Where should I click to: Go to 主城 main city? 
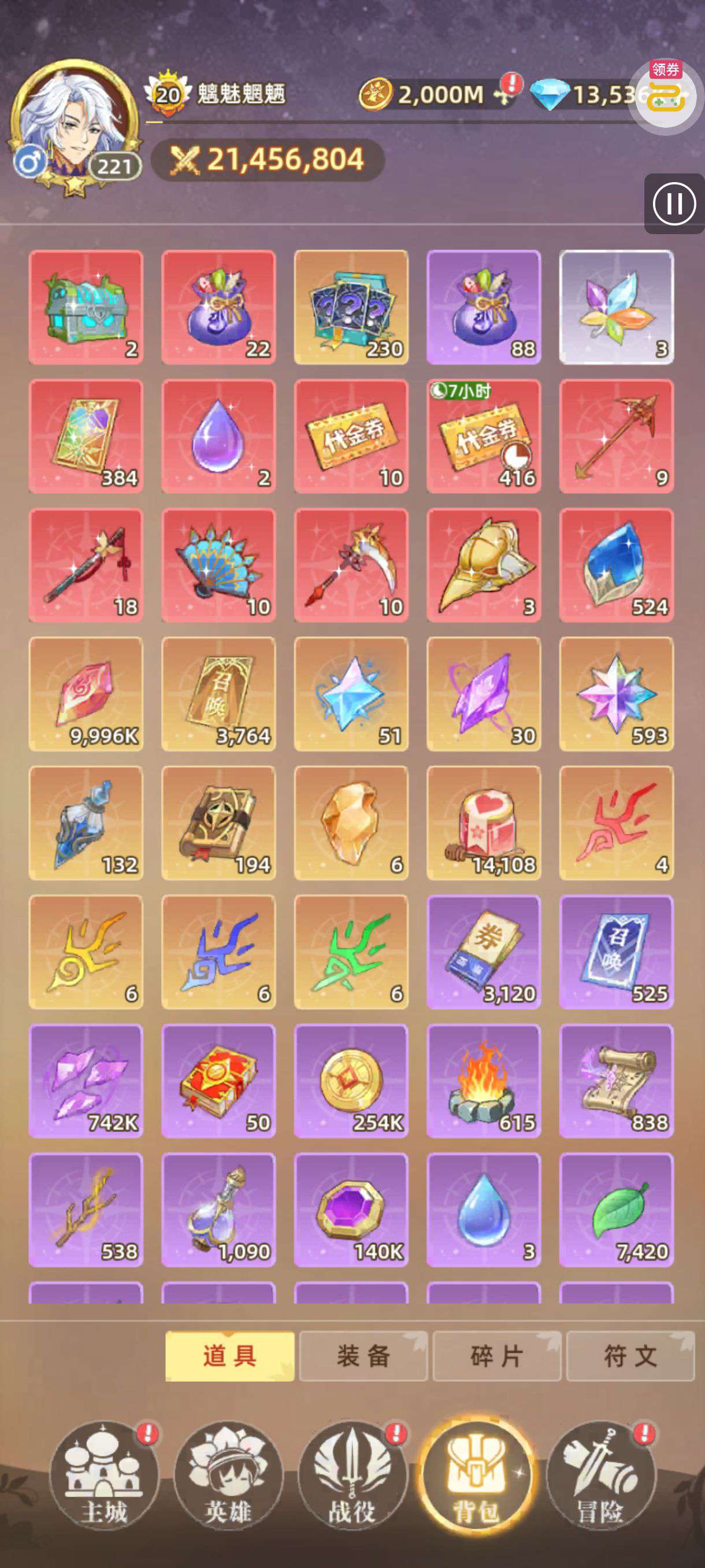[x=104, y=1475]
